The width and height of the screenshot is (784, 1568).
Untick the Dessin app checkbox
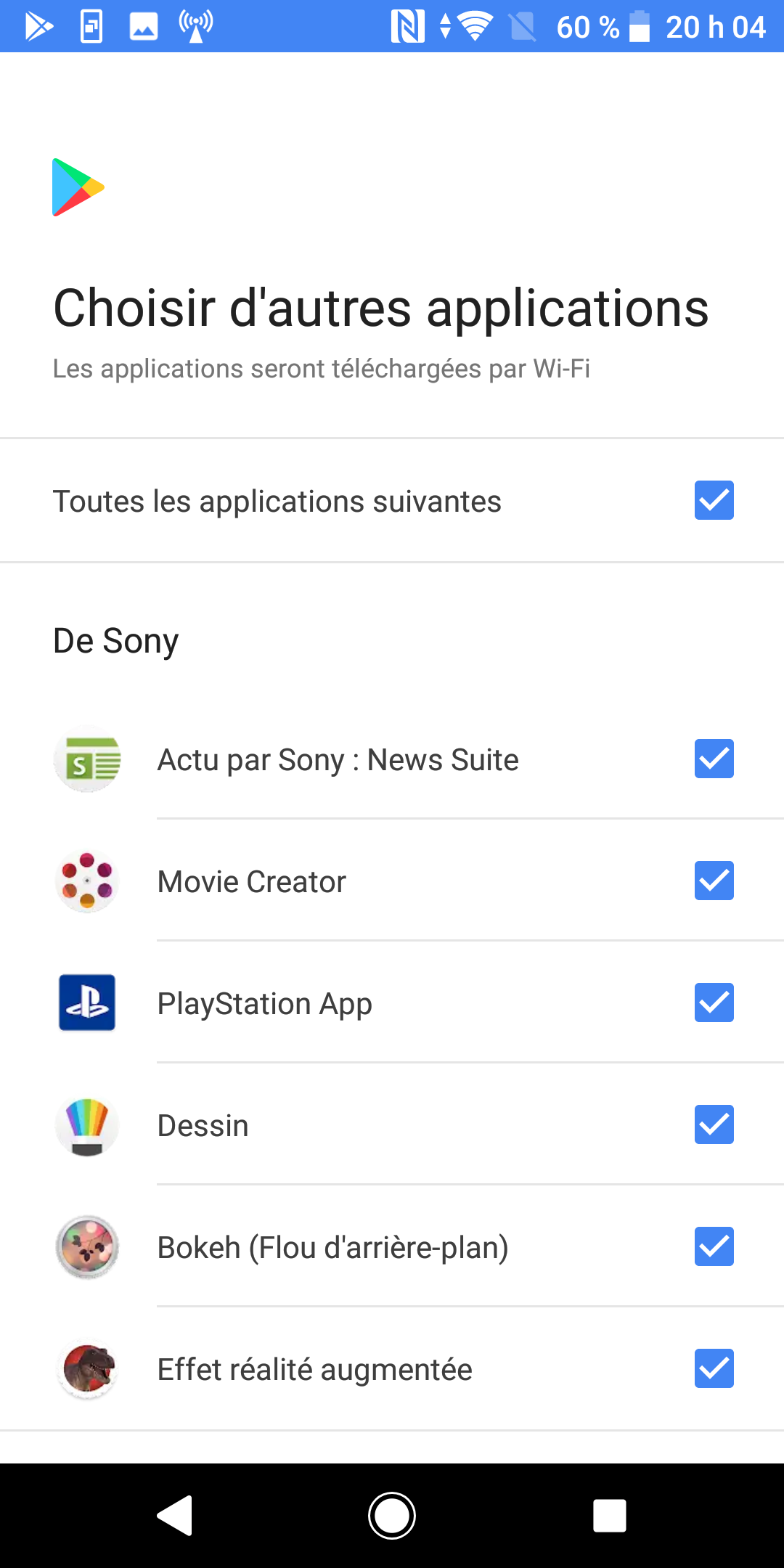coord(714,1124)
